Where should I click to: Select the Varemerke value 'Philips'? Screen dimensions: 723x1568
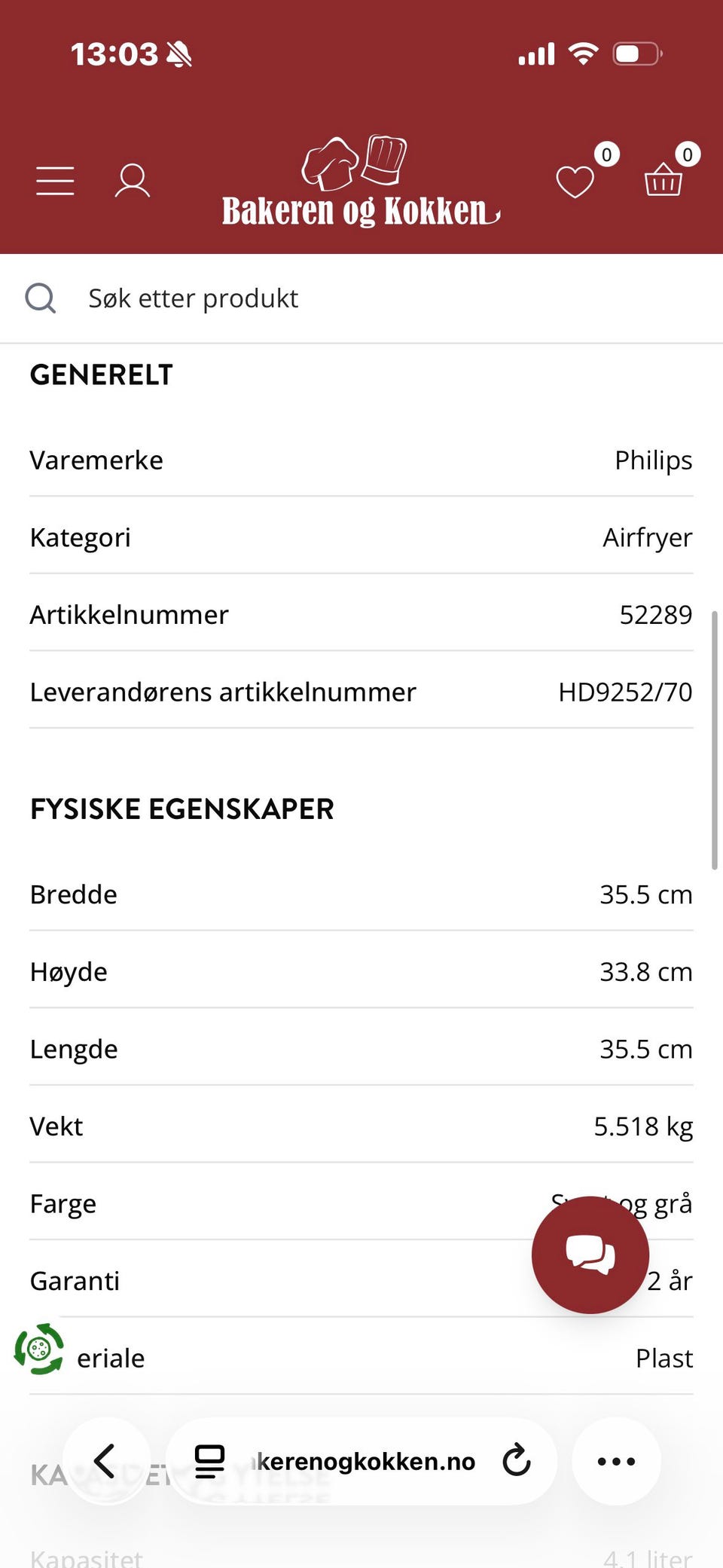click(652, 460)
